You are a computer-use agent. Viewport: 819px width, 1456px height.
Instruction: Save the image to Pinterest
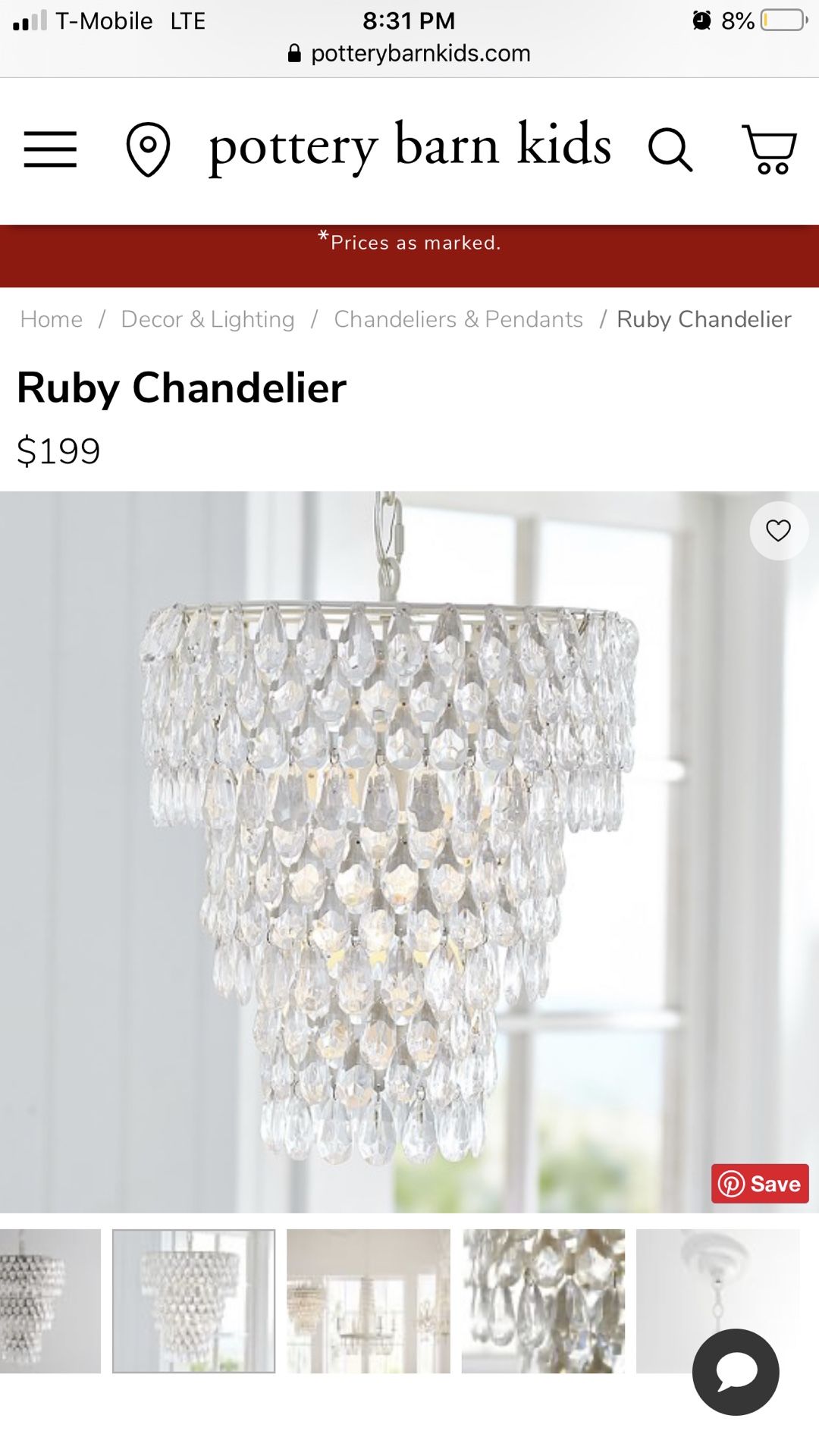coord(760,1184)
